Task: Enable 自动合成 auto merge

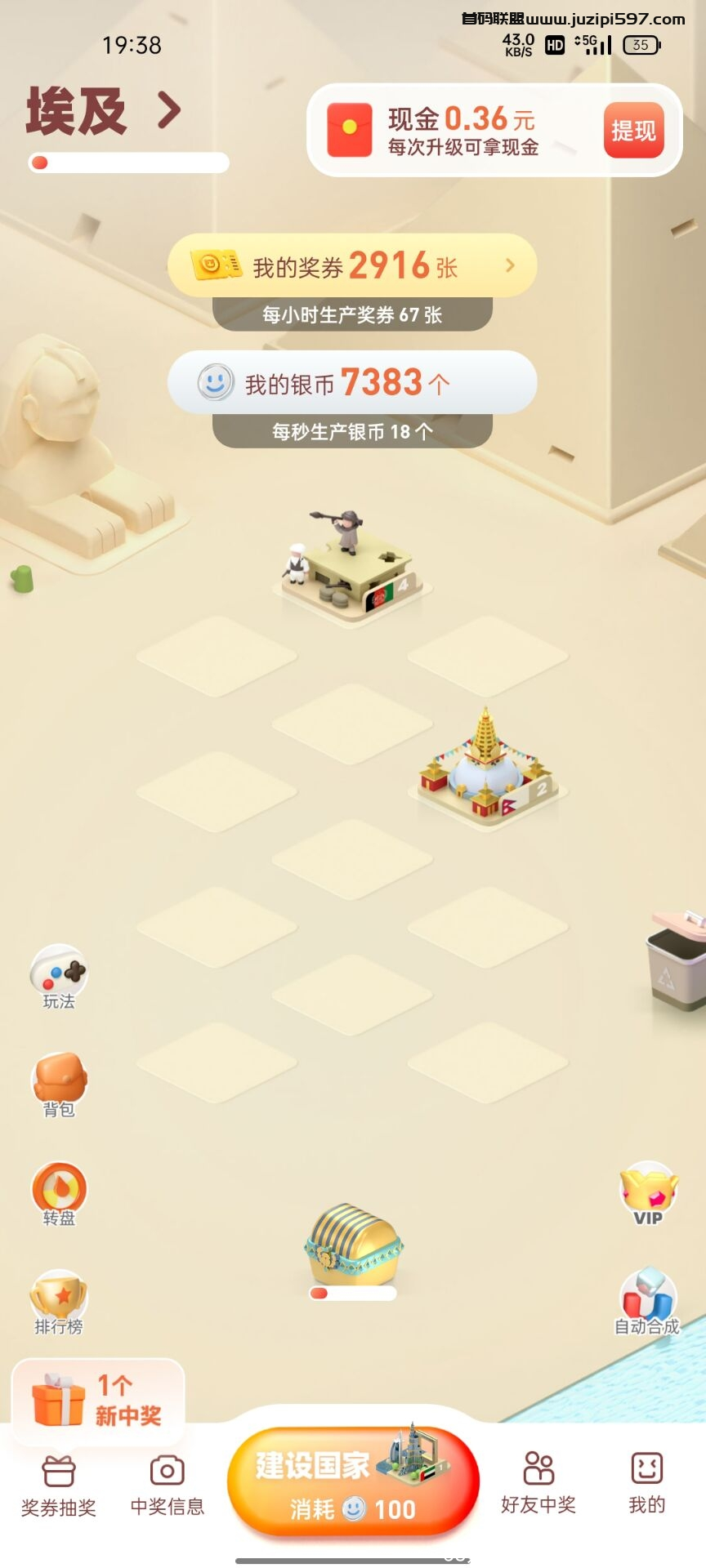Action: (647, 1302)
